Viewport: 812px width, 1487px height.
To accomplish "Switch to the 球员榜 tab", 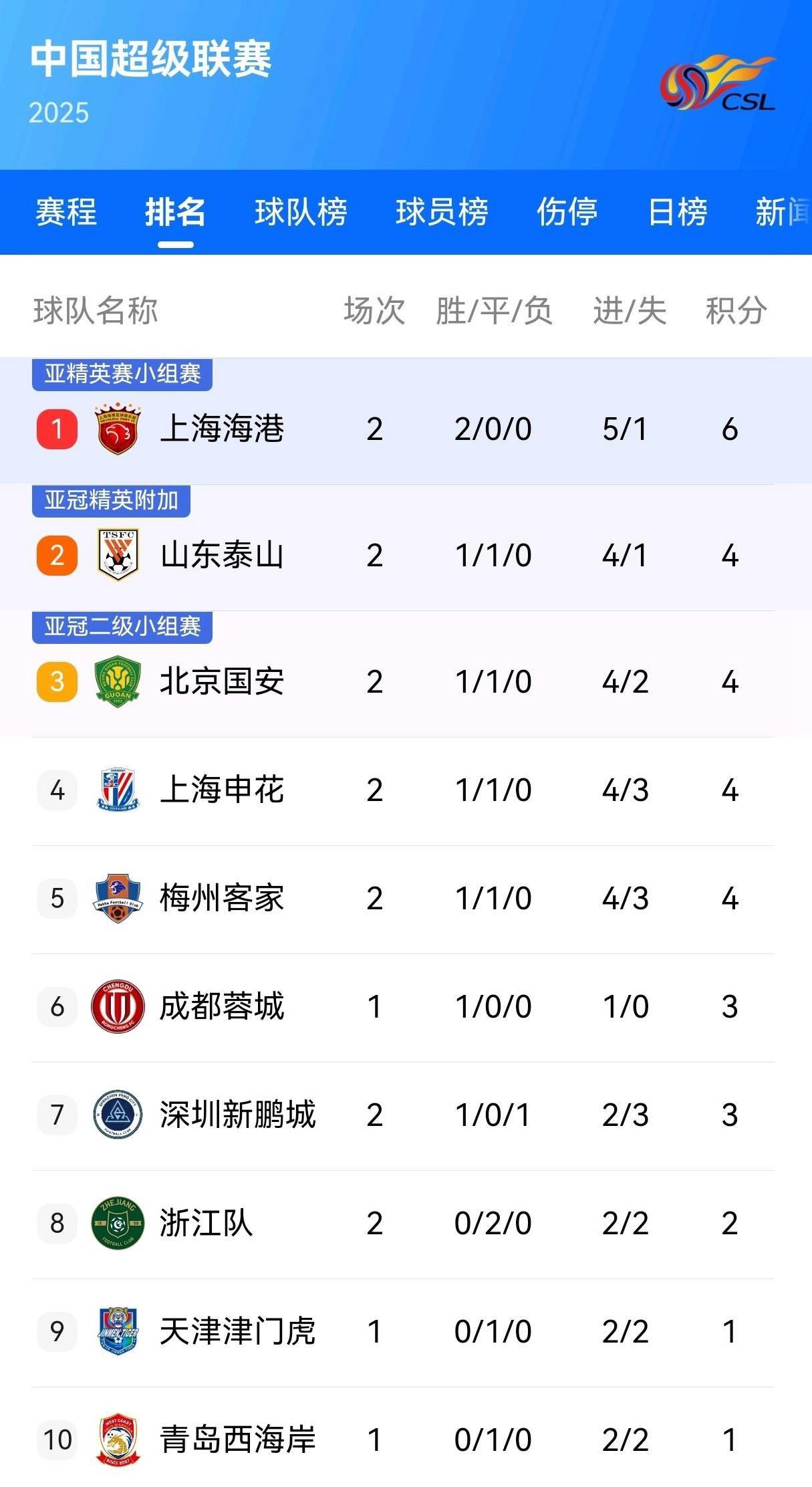I will tap(442, 213).
